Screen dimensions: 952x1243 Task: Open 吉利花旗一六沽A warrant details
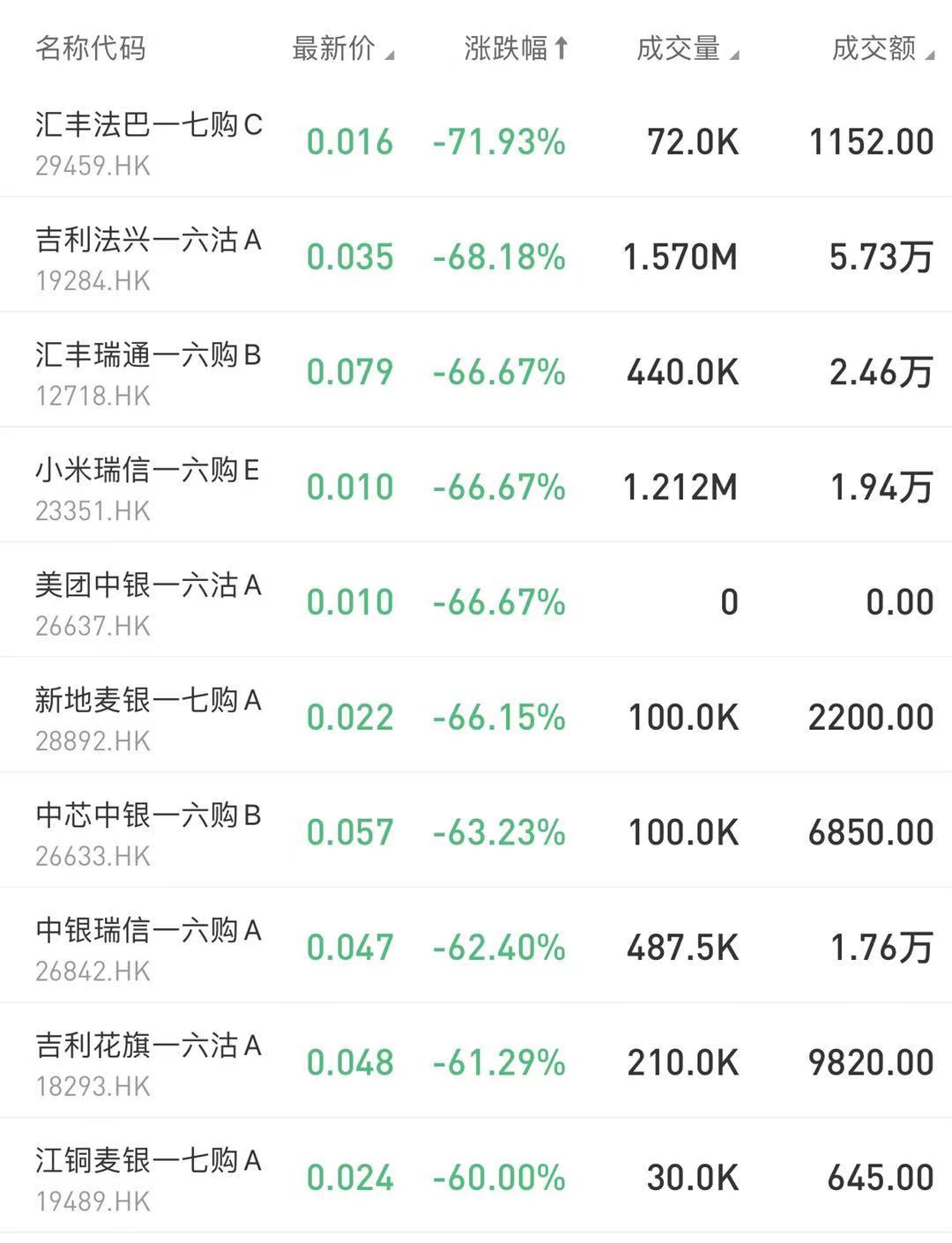148,1062
